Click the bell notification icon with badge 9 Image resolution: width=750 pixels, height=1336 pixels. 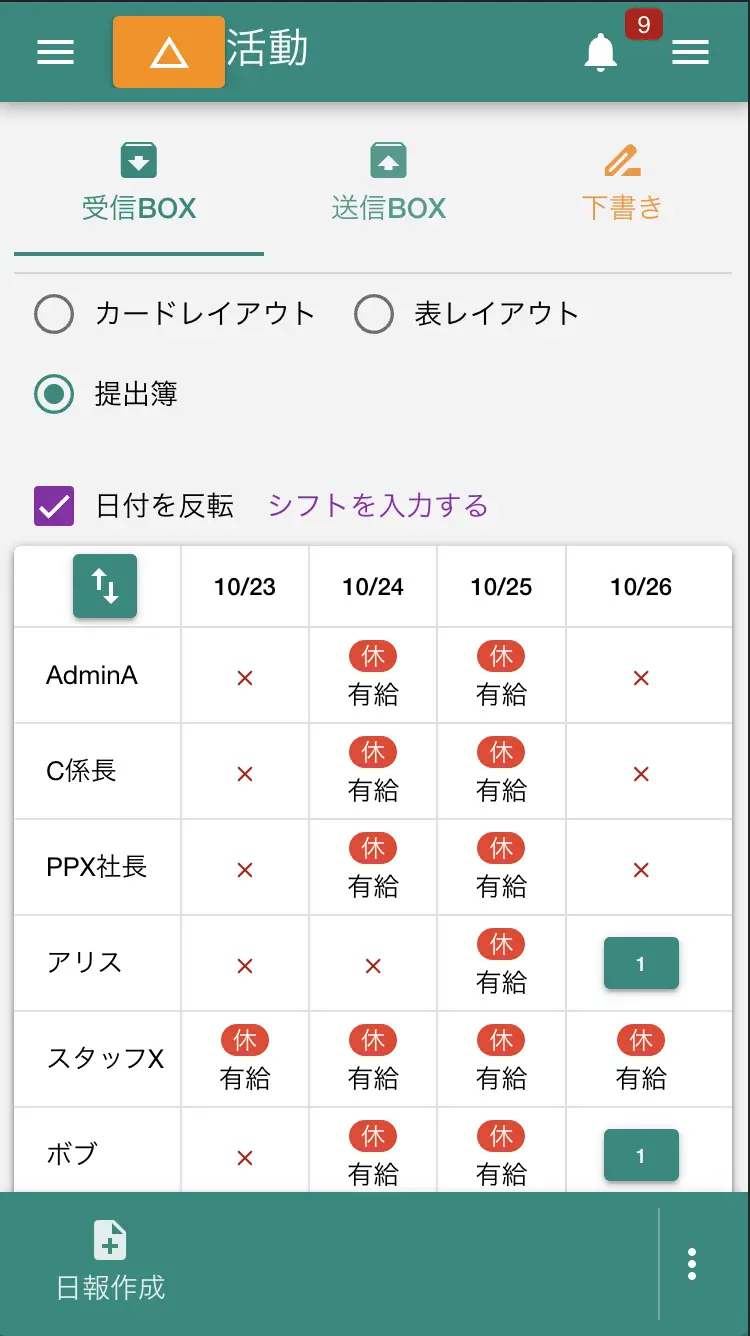tap(601, 53)
